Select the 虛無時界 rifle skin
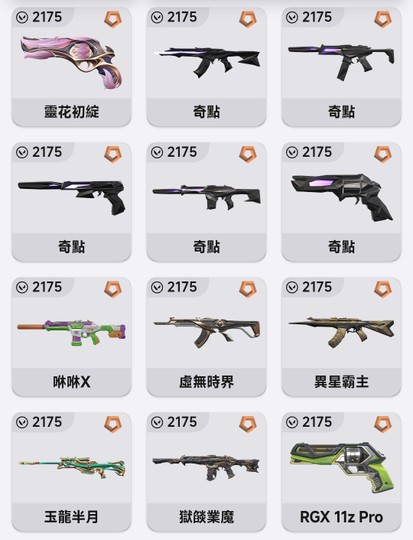The width and height of the screenshot is (413, 540). click(206, 337)
